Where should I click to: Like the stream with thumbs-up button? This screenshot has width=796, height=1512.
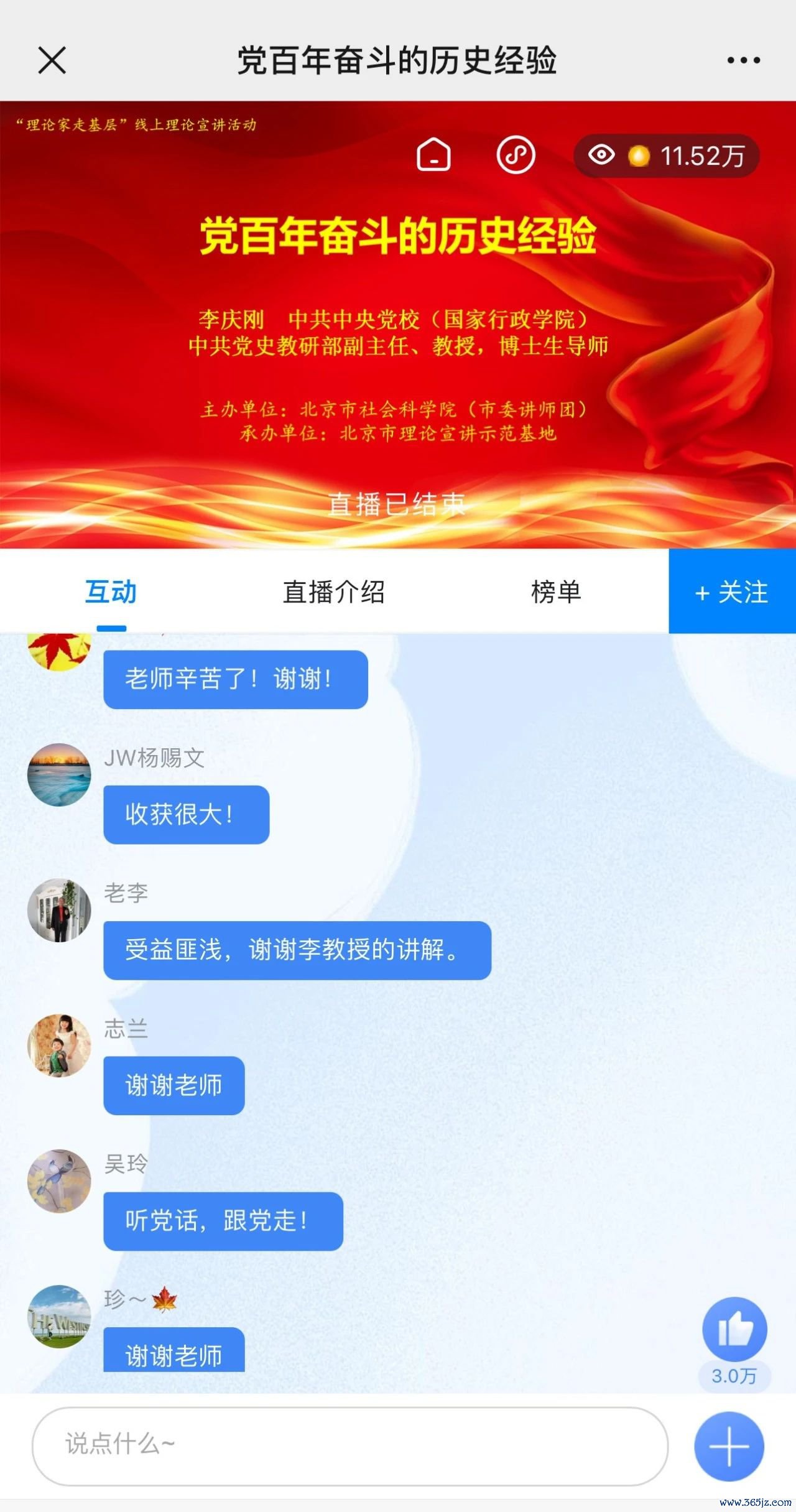[x=734, y=1329]
